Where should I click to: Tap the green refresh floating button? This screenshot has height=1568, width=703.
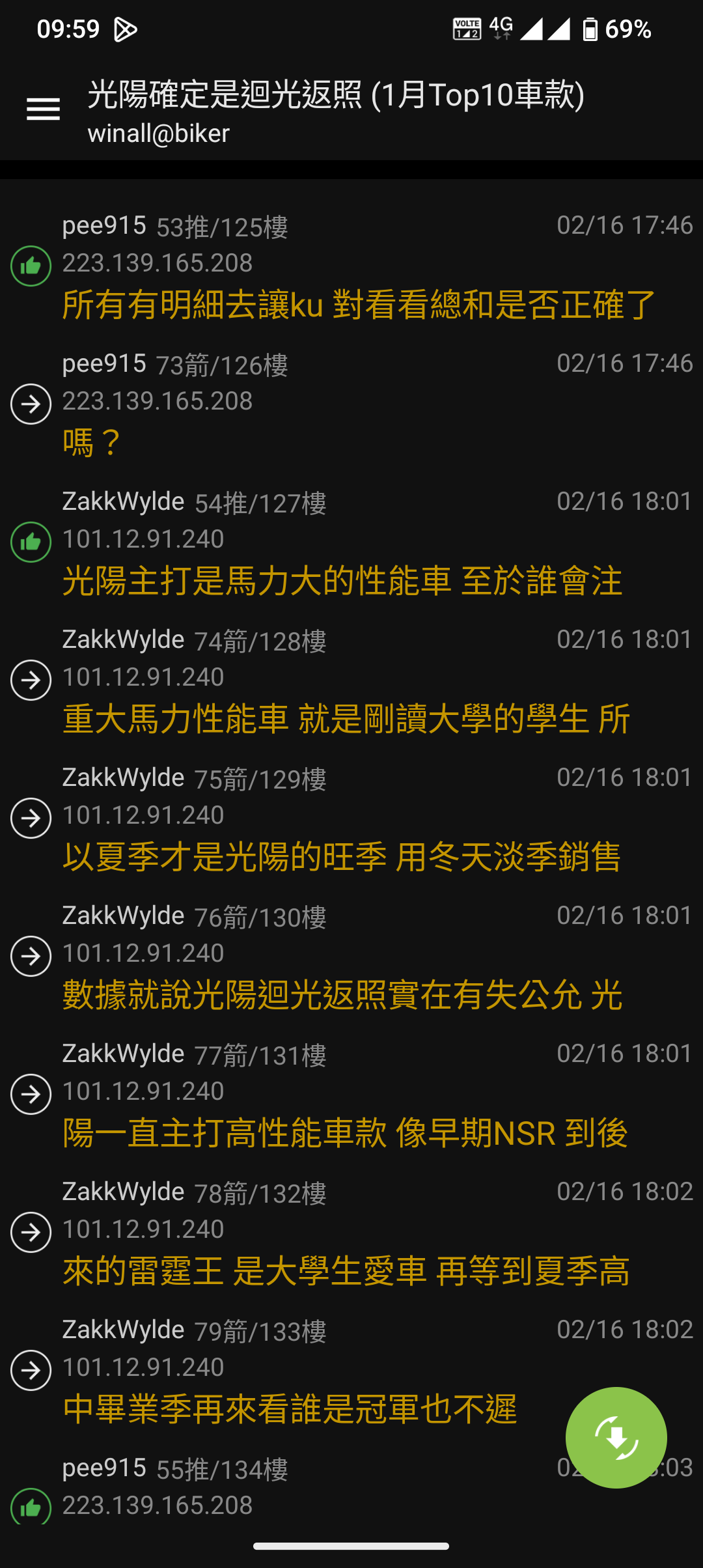coord(616,1437)
